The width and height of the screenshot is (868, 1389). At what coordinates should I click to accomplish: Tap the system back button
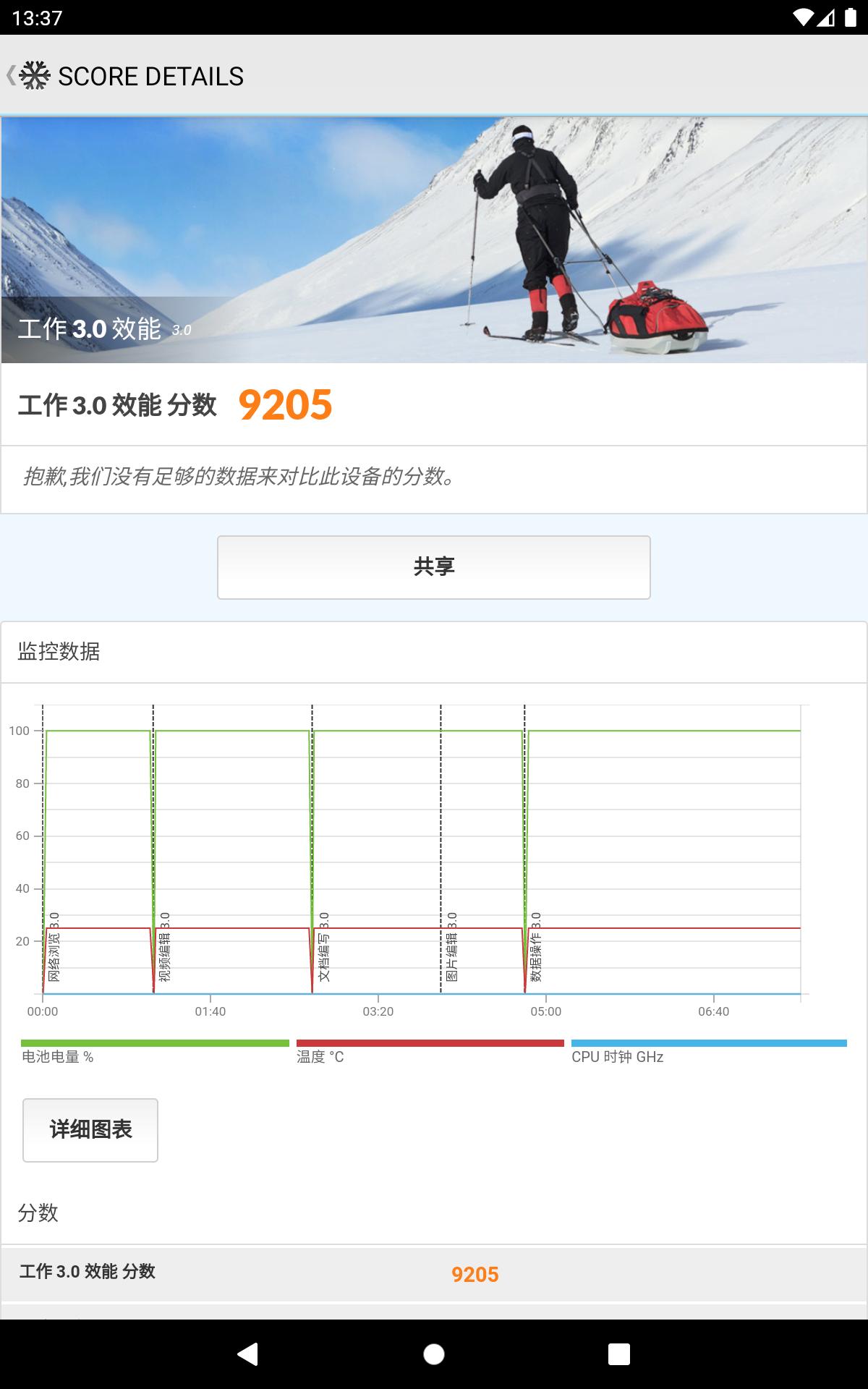(248, 1354)
